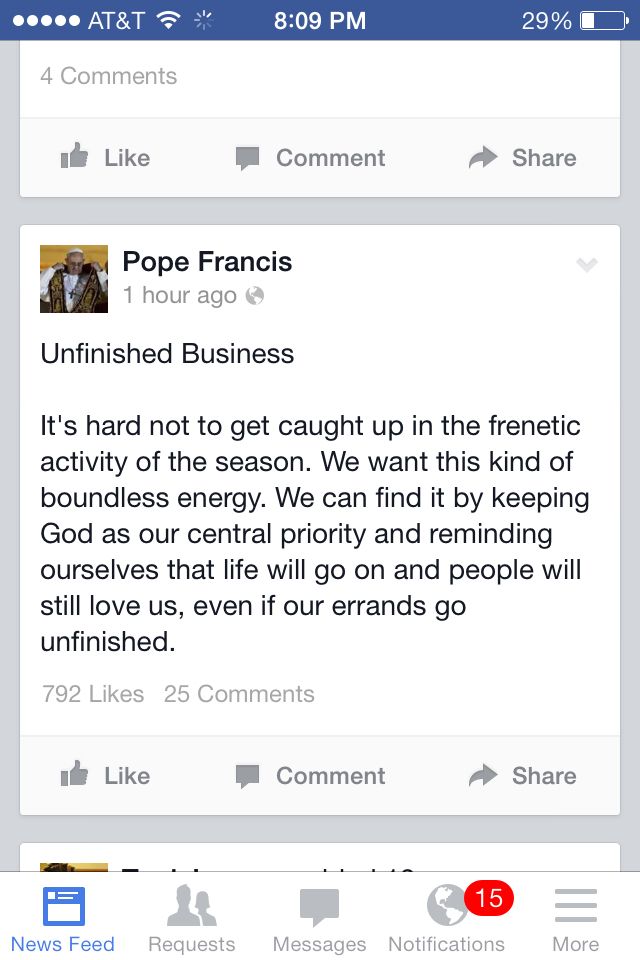Open the More menu tab
The height and width of the screenshot is (960, 640).
tap(575, 918)
